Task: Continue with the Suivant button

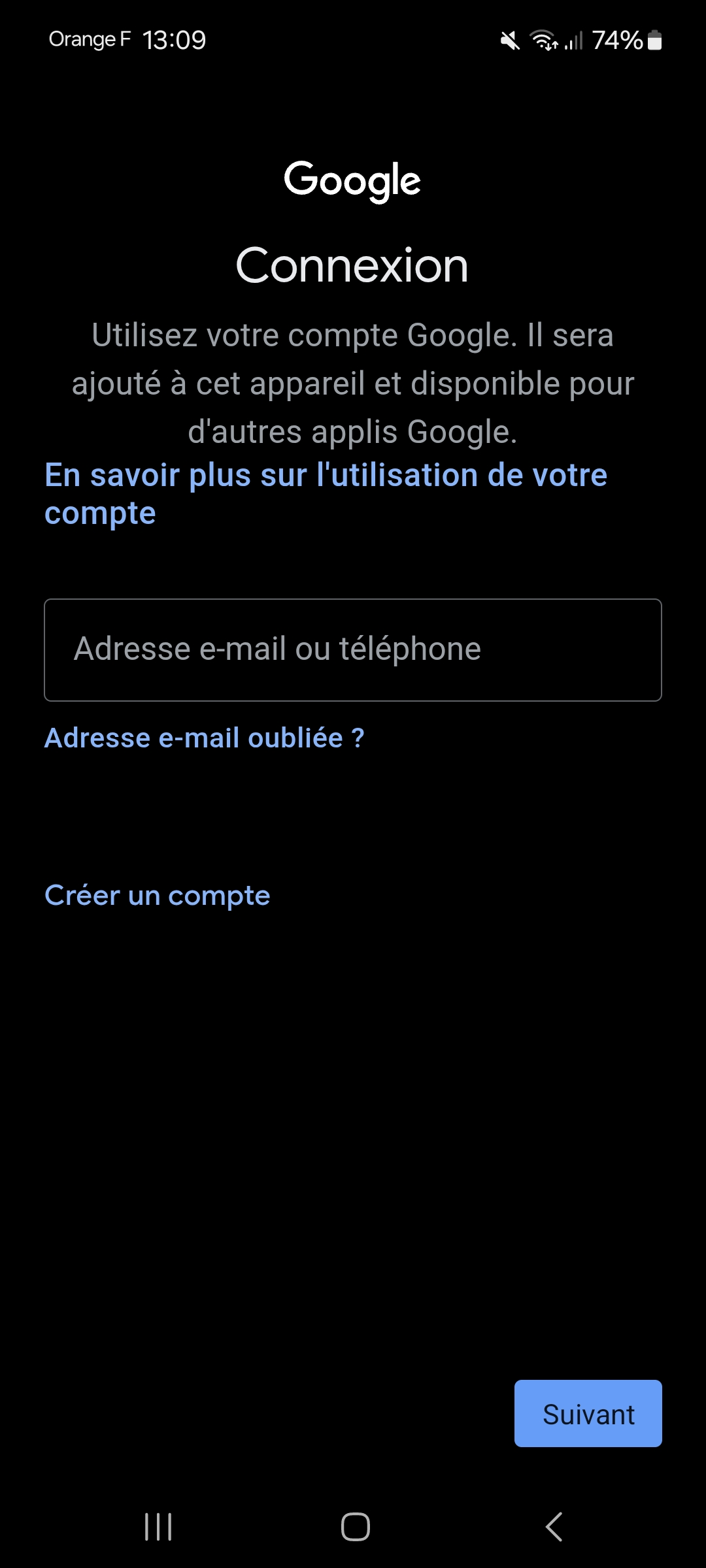Action: click(x=588, y=1414)
